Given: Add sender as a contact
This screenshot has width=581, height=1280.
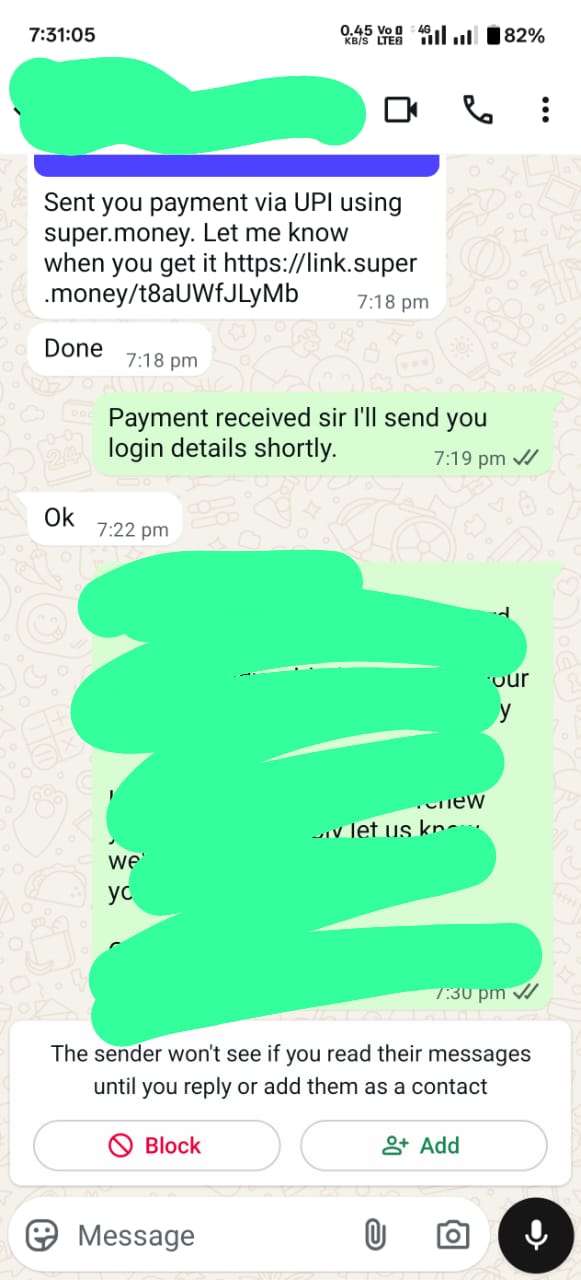Looking at the screenshot, I should 424,1145.
